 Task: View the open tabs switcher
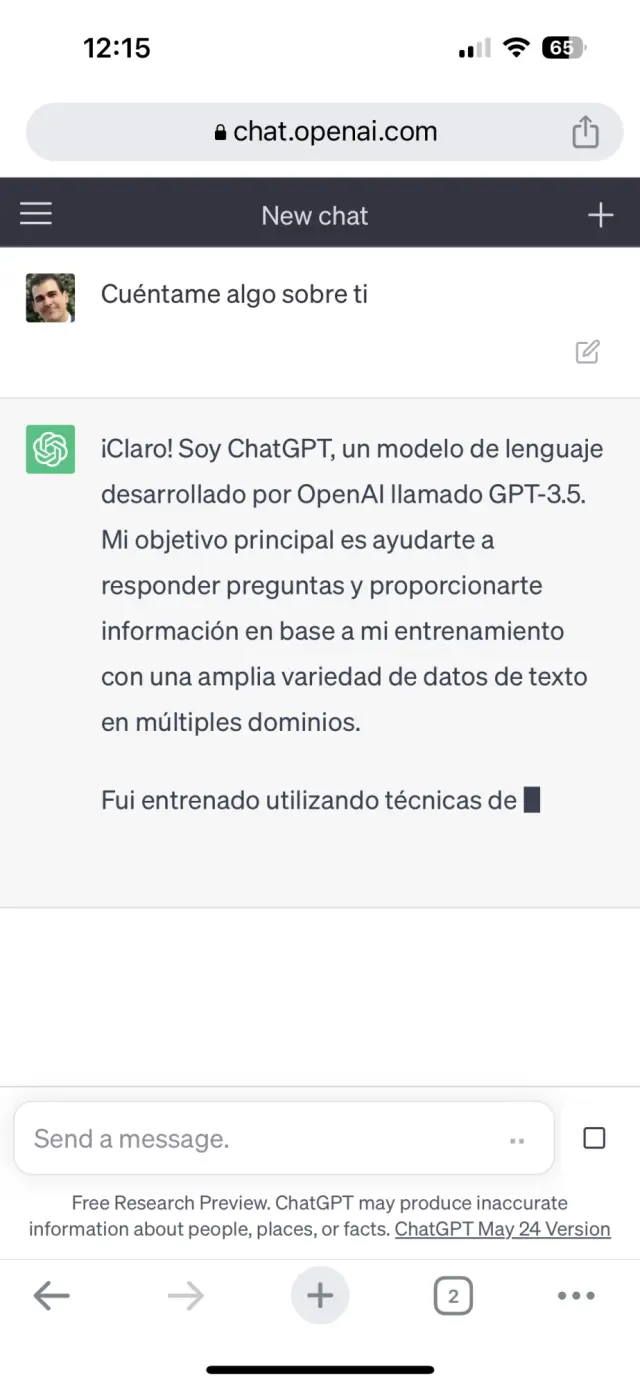(x=453, y=1296)
